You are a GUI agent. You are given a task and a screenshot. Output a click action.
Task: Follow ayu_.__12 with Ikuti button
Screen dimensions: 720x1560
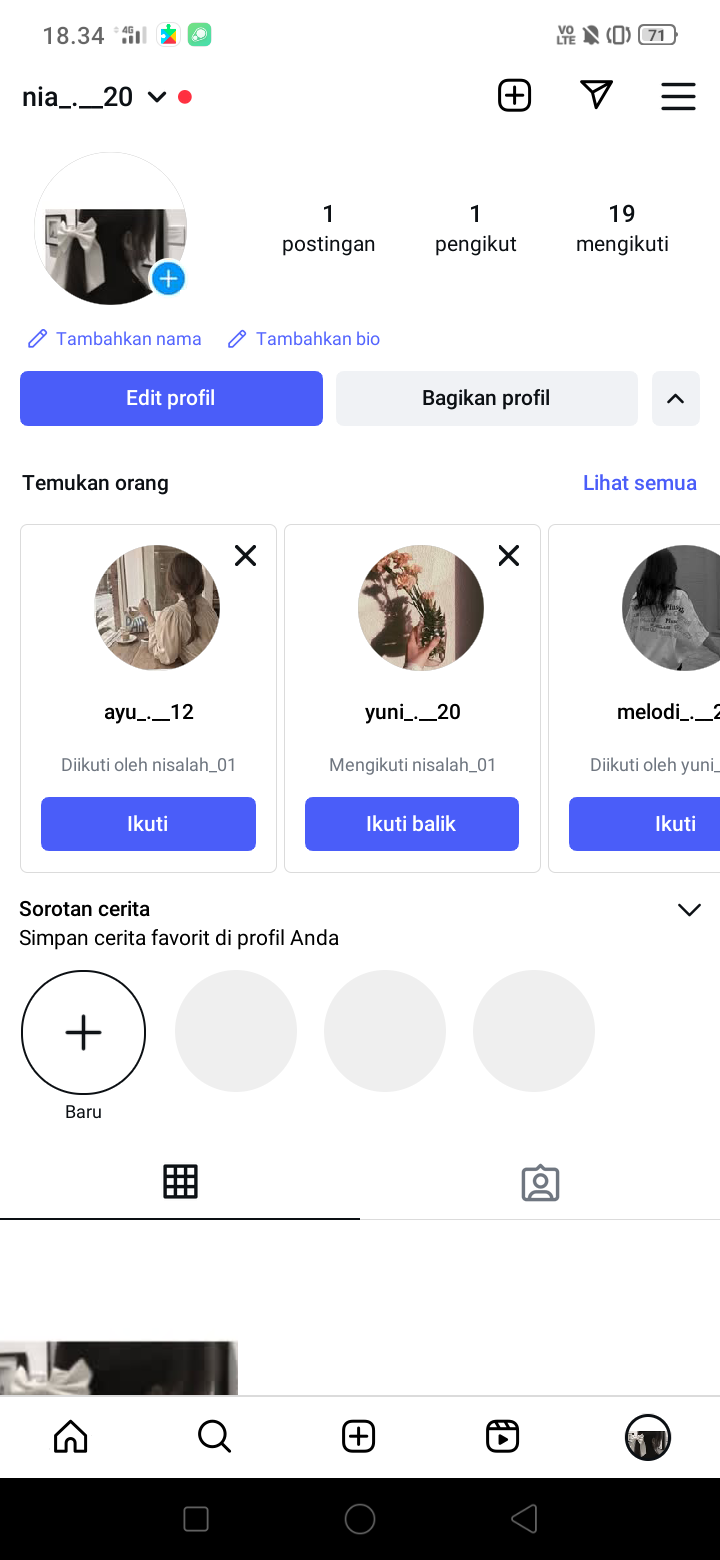(x=148, y=824)
